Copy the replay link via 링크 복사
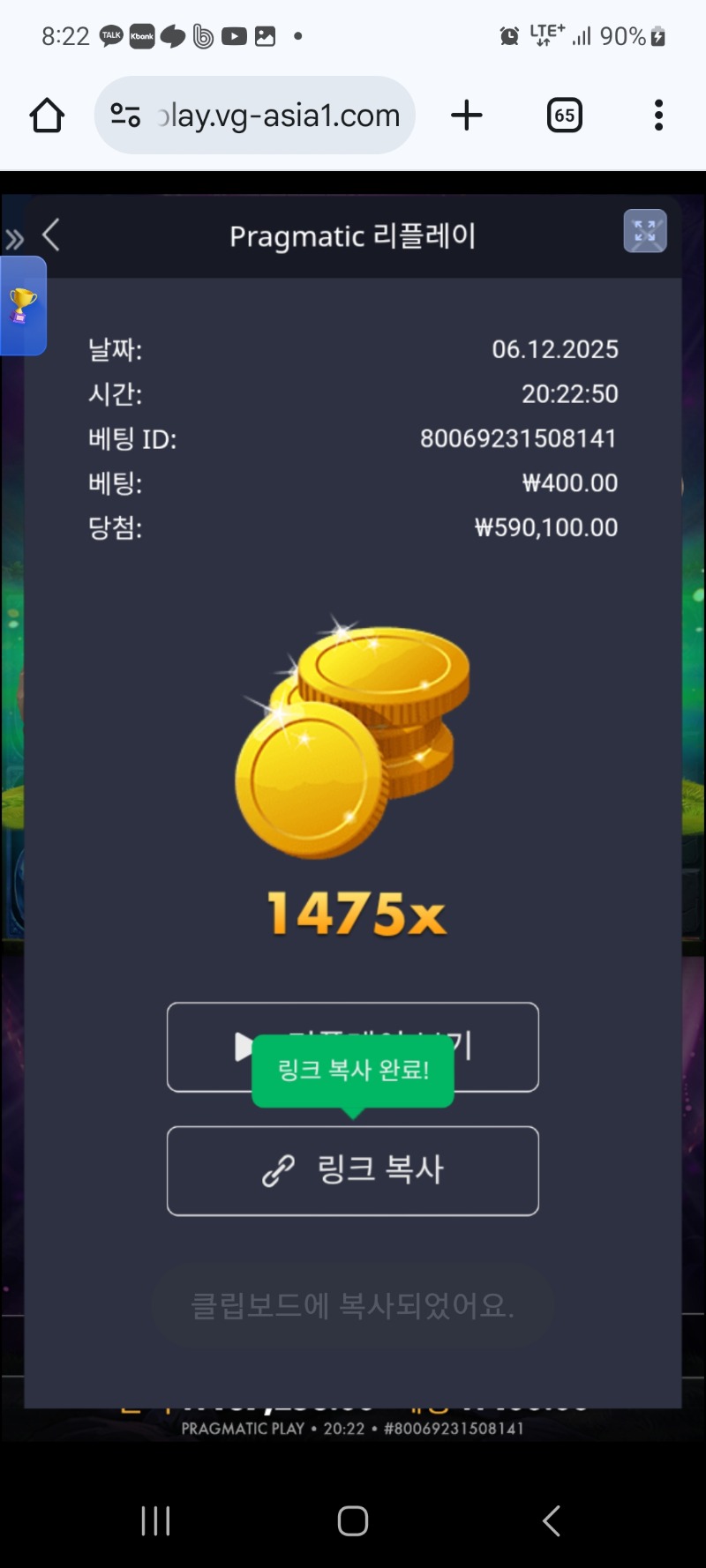The width and height of the screenshot is (706, 1568). coord(352,1171)
